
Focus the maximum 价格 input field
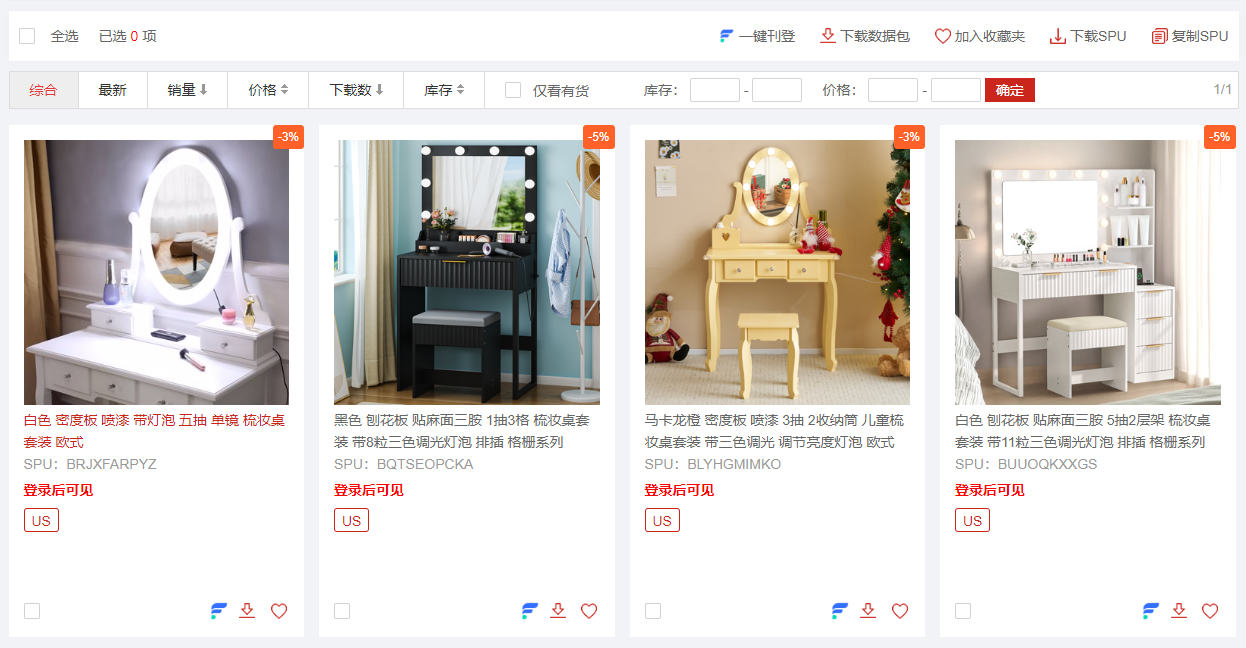955,90
